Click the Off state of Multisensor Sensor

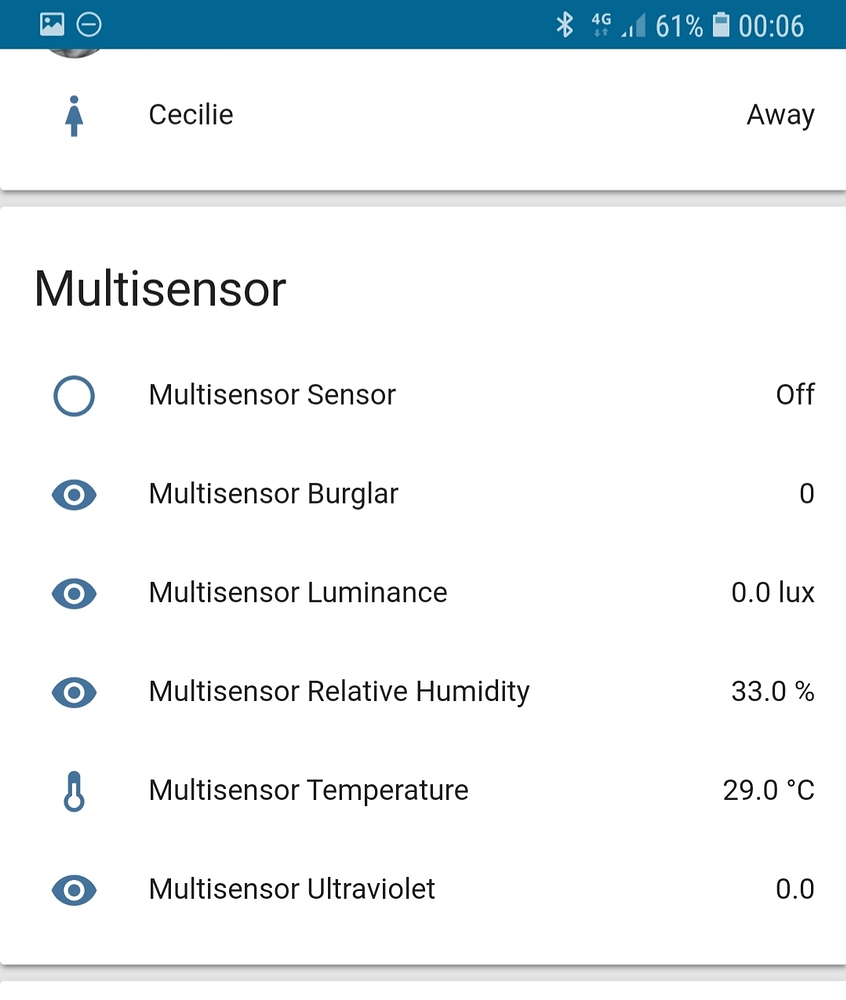pyautogui.click(x=795, y=395)
